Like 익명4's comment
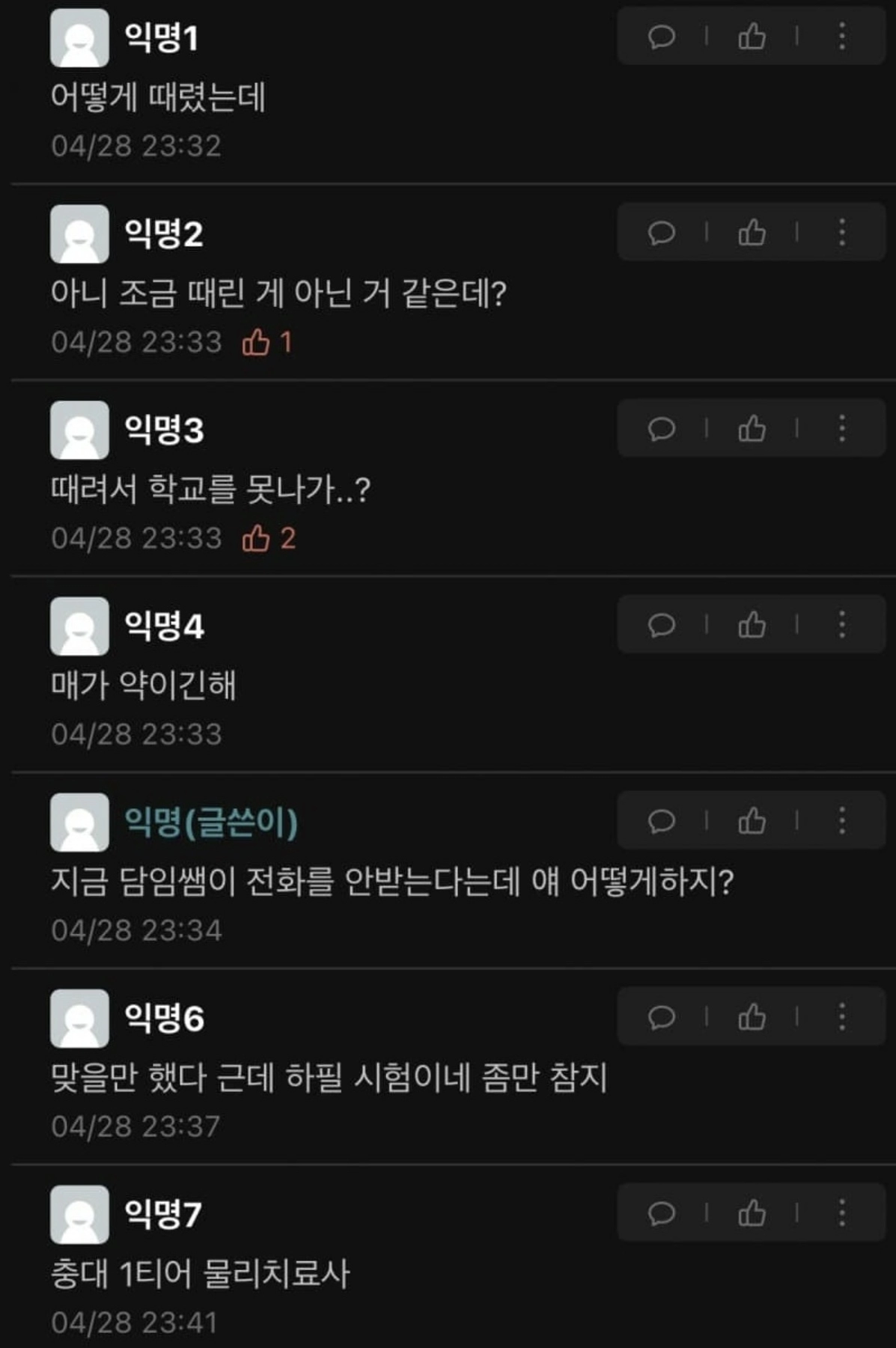 (752, 625)
